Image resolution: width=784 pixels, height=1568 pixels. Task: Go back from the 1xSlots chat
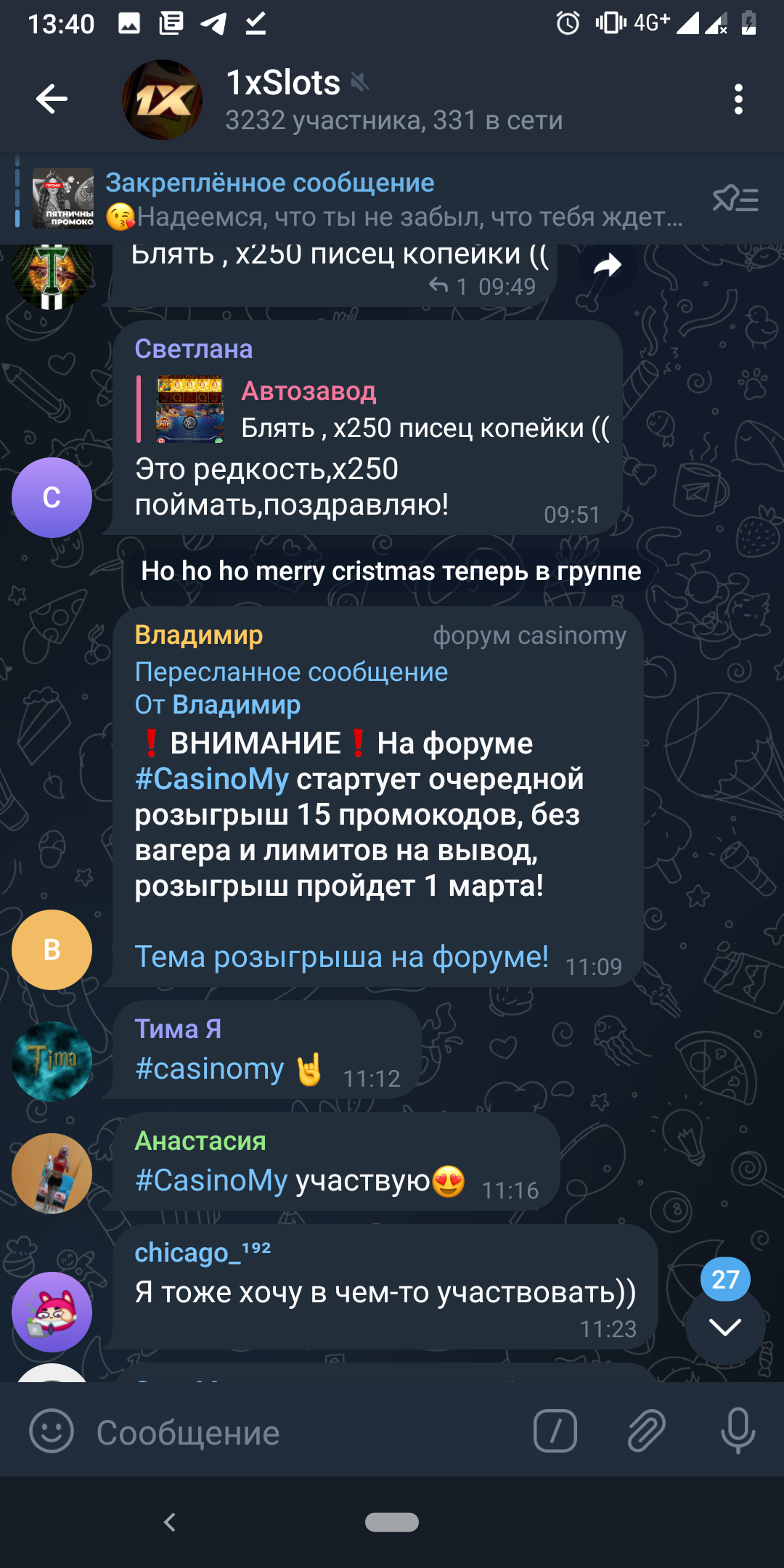click(x=52, y=99)
